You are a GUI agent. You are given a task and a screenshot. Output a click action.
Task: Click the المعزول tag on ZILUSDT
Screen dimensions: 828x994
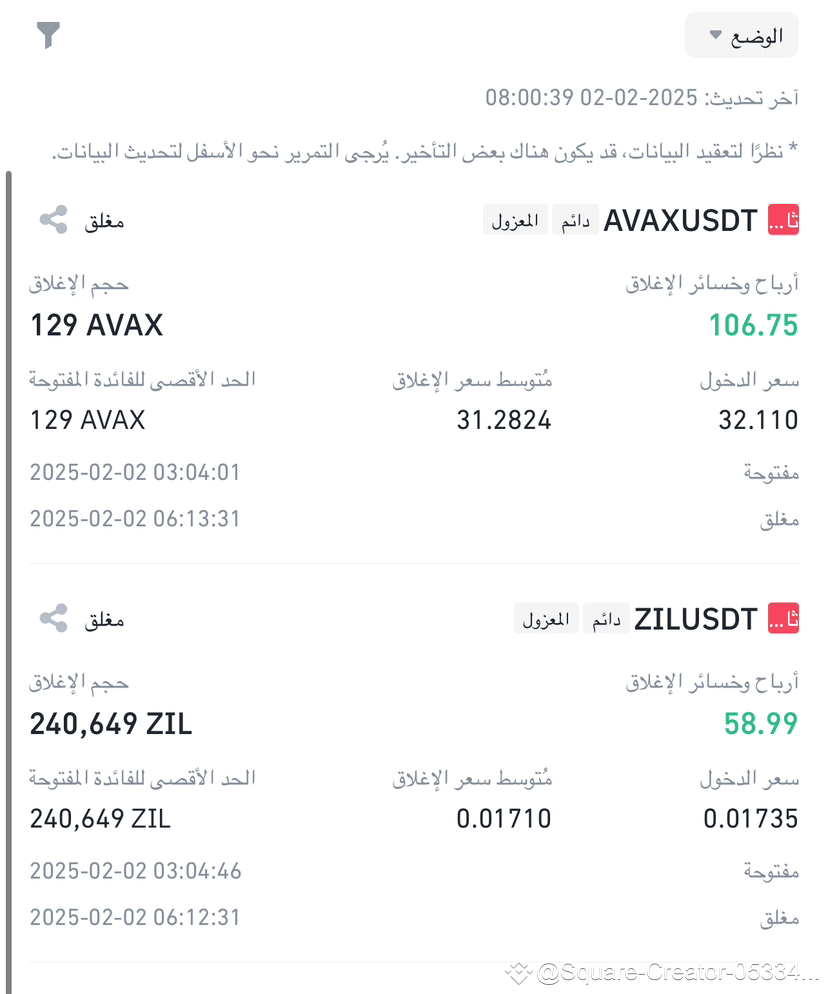pyautogui.click(x=546, y=618)
